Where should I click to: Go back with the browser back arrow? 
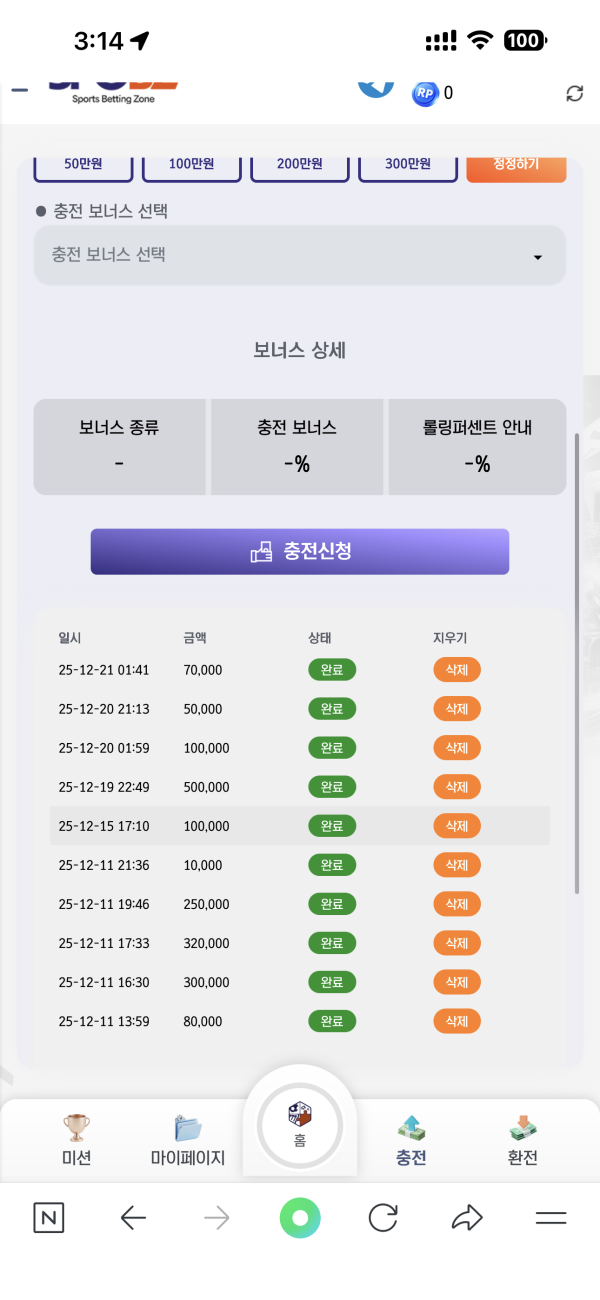(133, 1217)
